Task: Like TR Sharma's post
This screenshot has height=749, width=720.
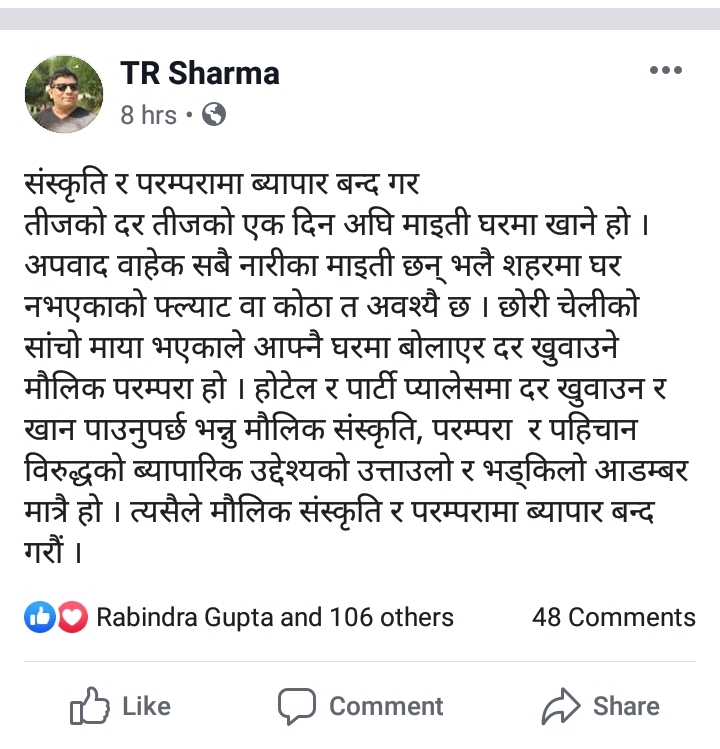Action: [120, 706]
